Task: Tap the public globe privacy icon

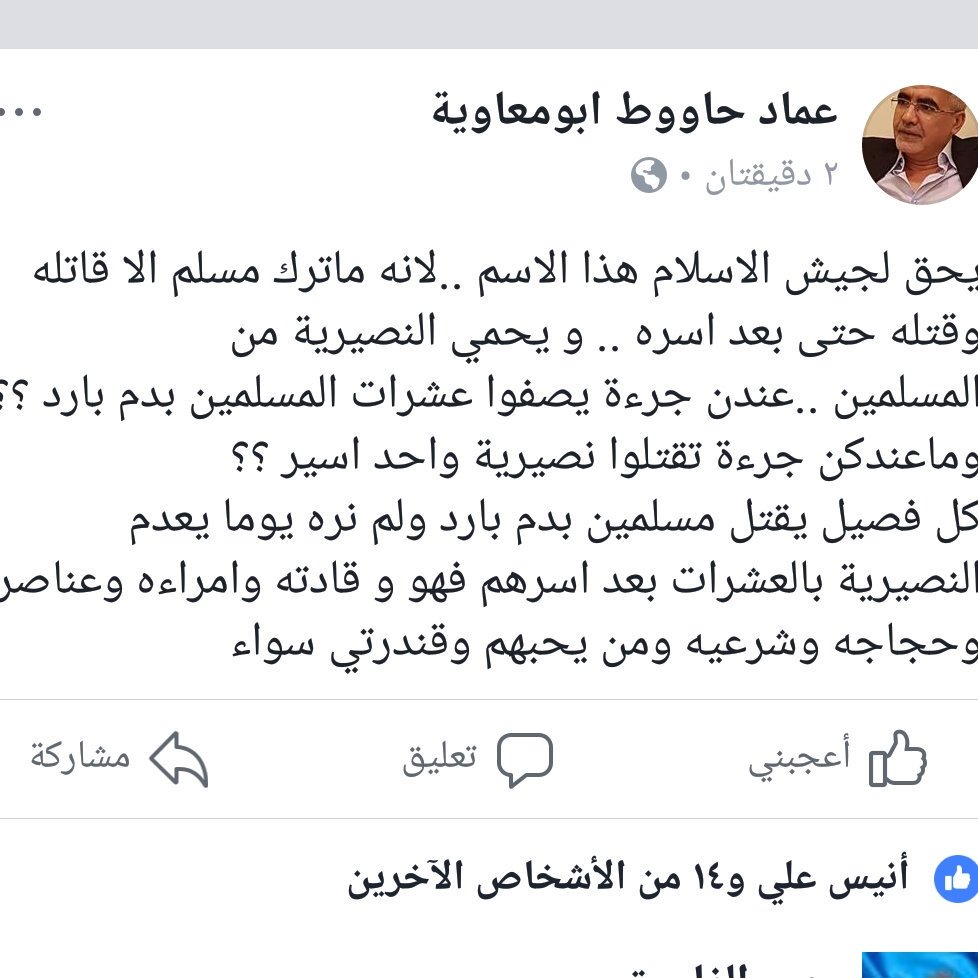Action: pos(648,176)
